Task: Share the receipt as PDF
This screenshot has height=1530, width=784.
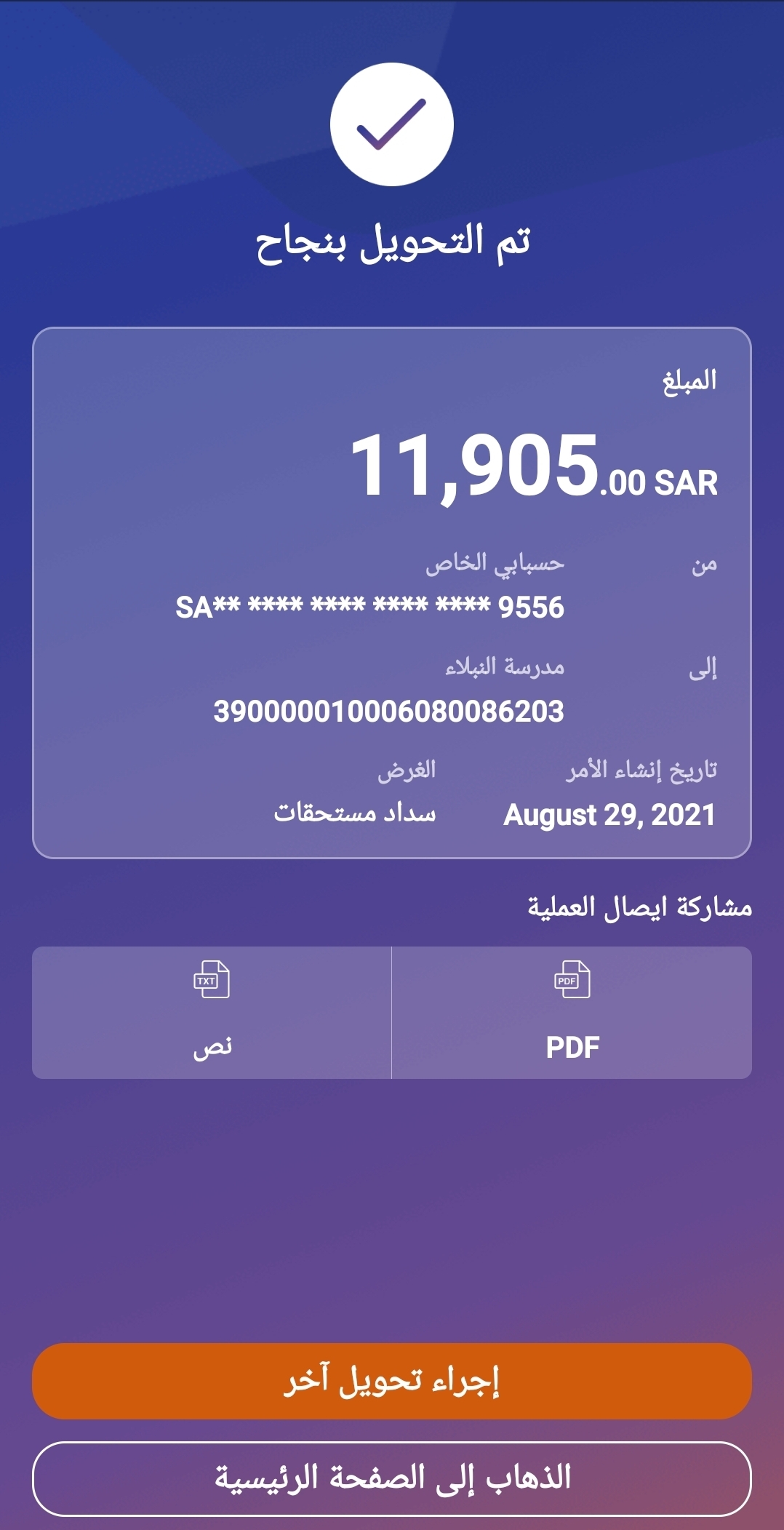Action: (x=572, y=1012)
